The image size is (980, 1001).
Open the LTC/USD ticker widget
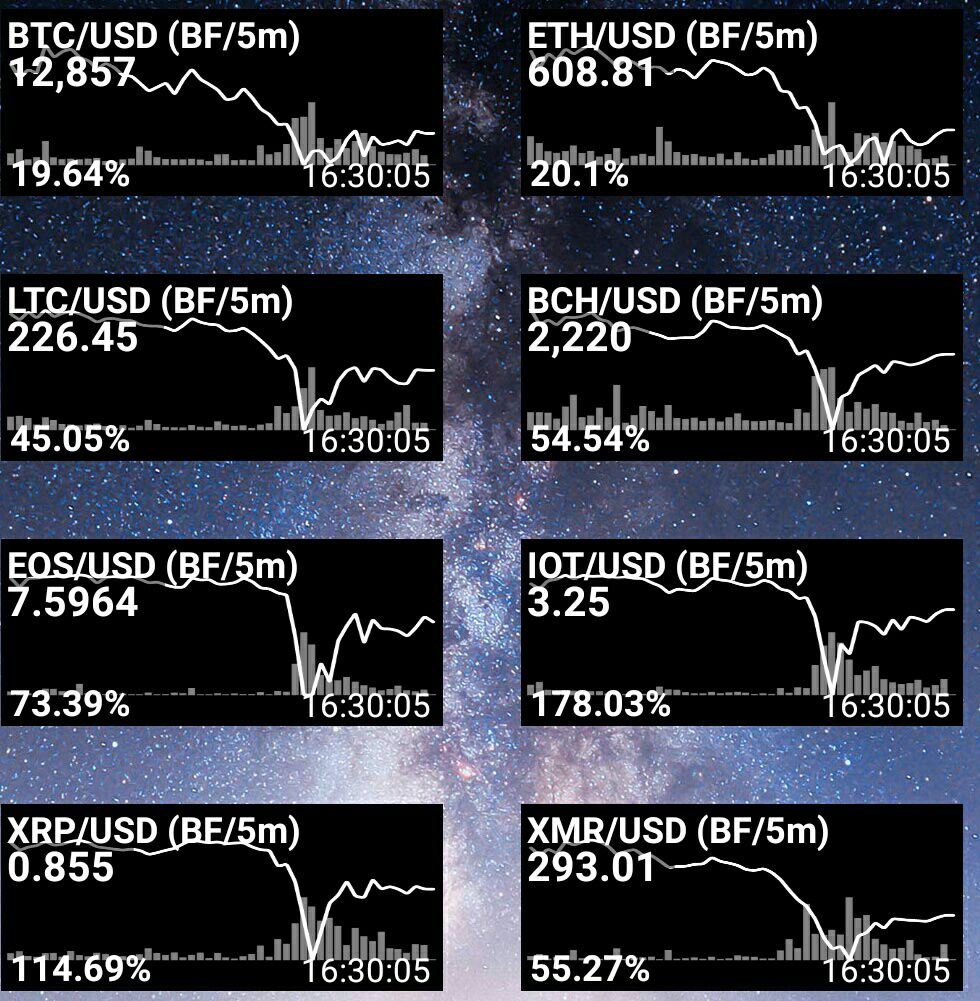(x=222, y=367)
